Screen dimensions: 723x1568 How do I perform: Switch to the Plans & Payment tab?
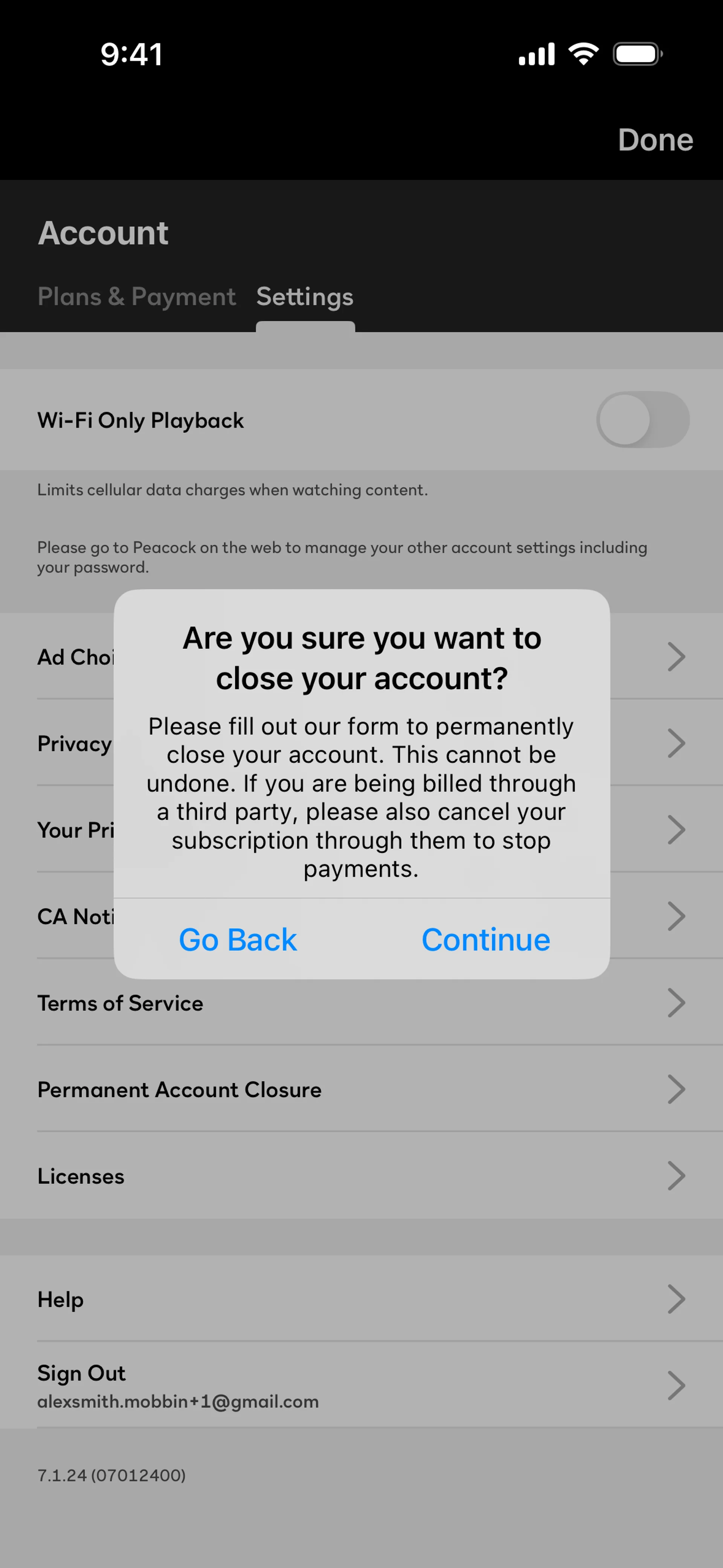tap(136, 297)
